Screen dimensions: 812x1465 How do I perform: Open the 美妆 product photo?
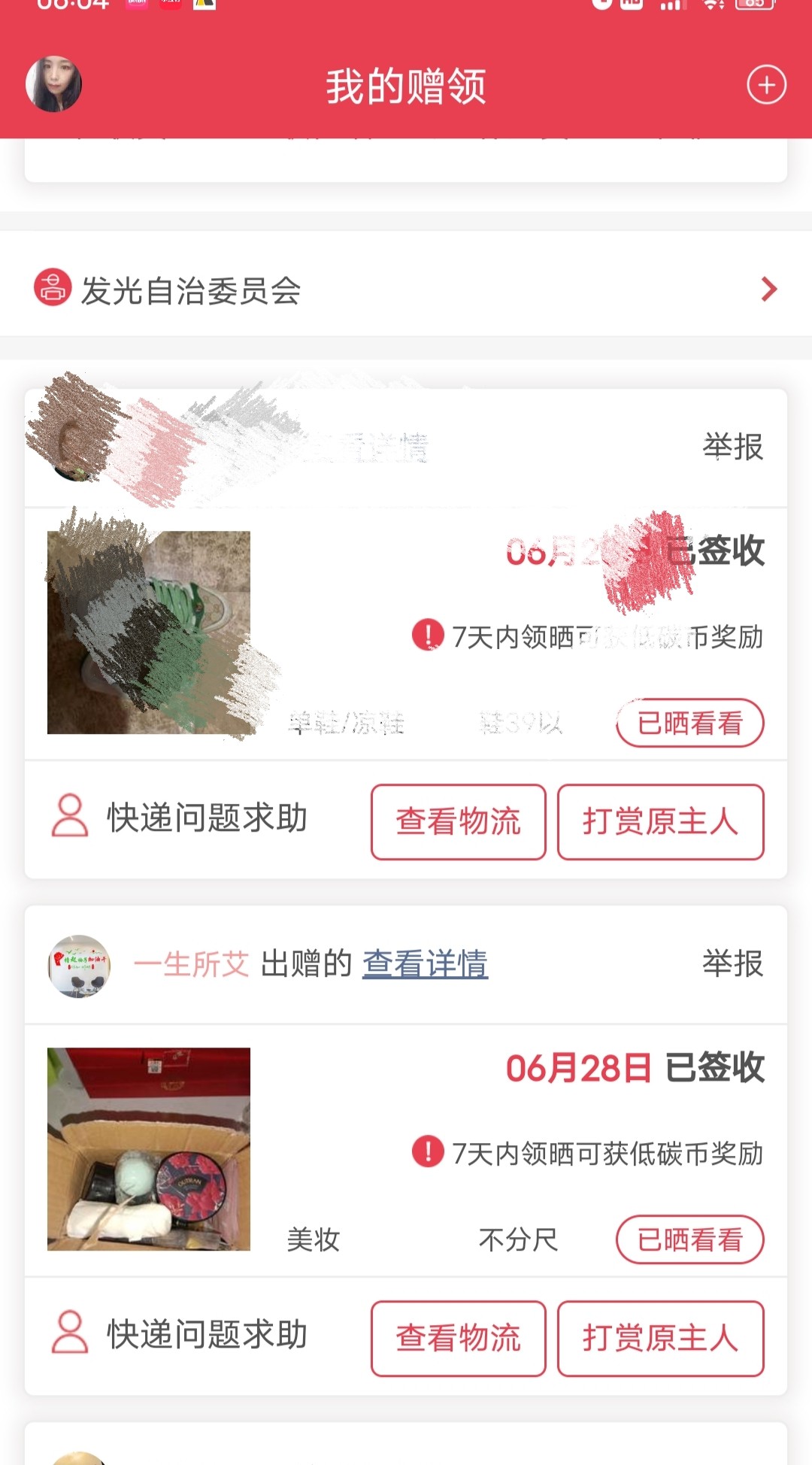click(149, 1149)
